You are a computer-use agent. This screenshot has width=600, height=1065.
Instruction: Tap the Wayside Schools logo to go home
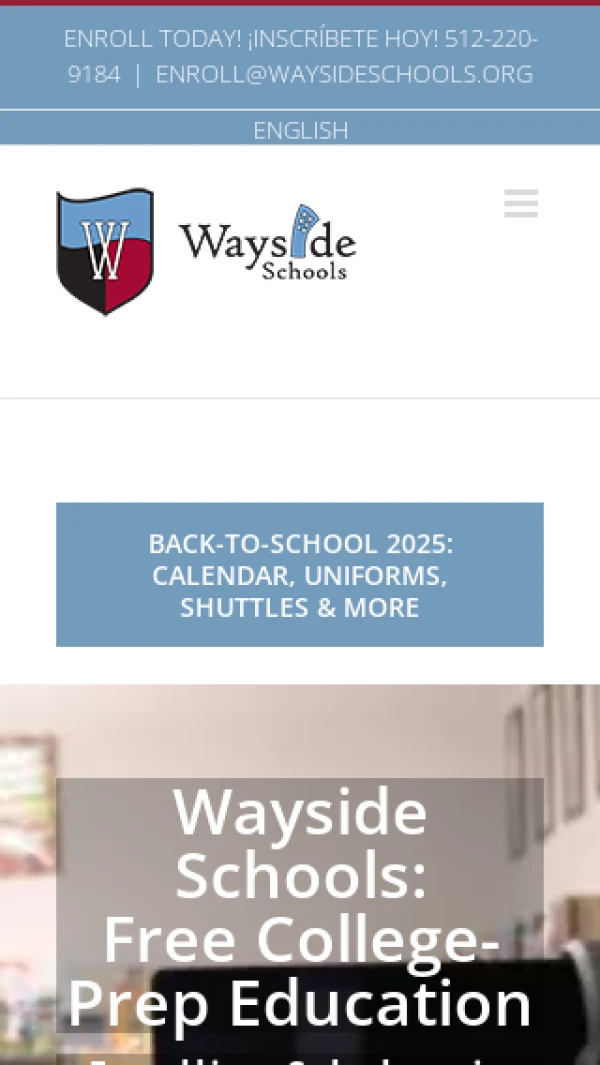coord(206,252)
